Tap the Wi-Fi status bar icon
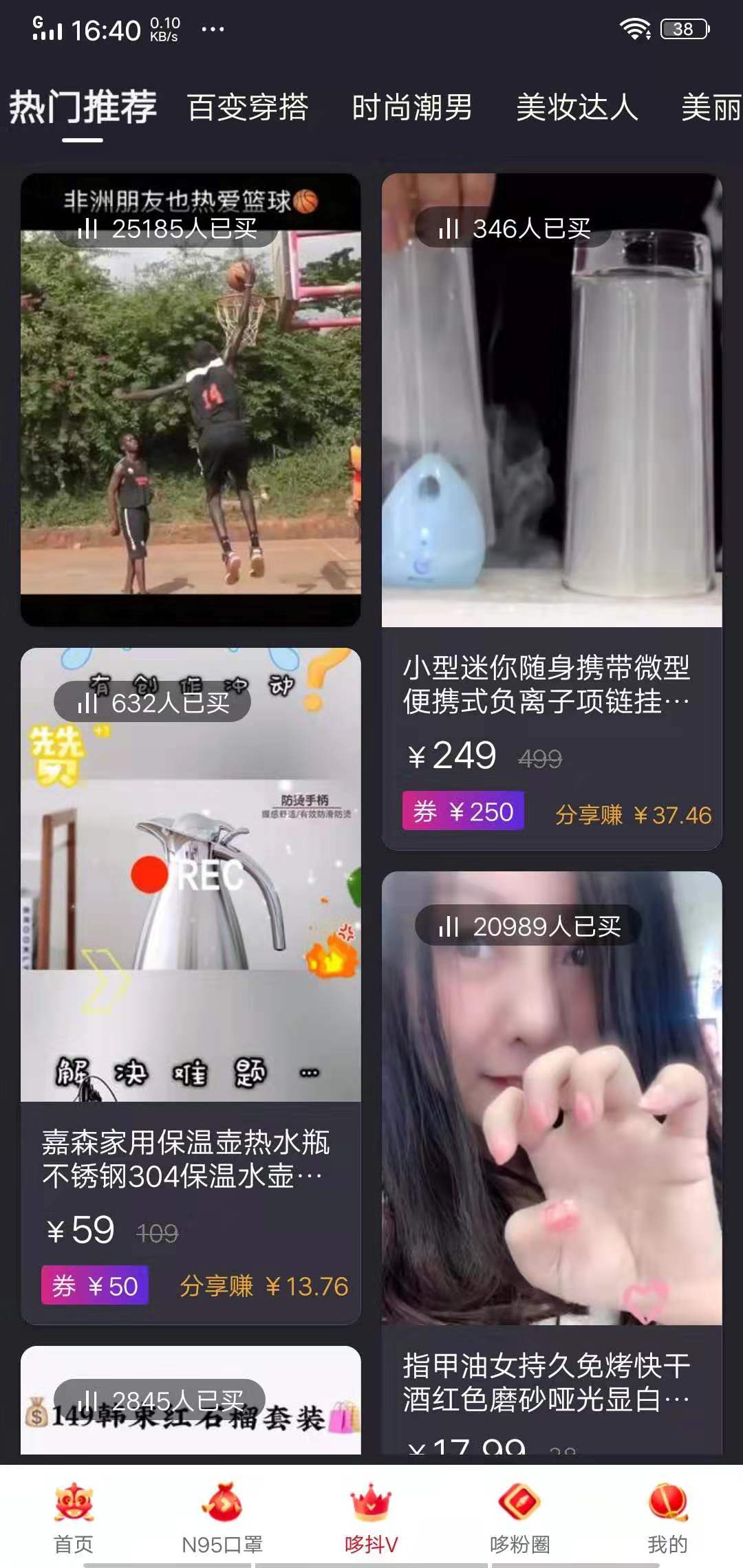The image size is (743, 1568). click(x=636, y=28)
